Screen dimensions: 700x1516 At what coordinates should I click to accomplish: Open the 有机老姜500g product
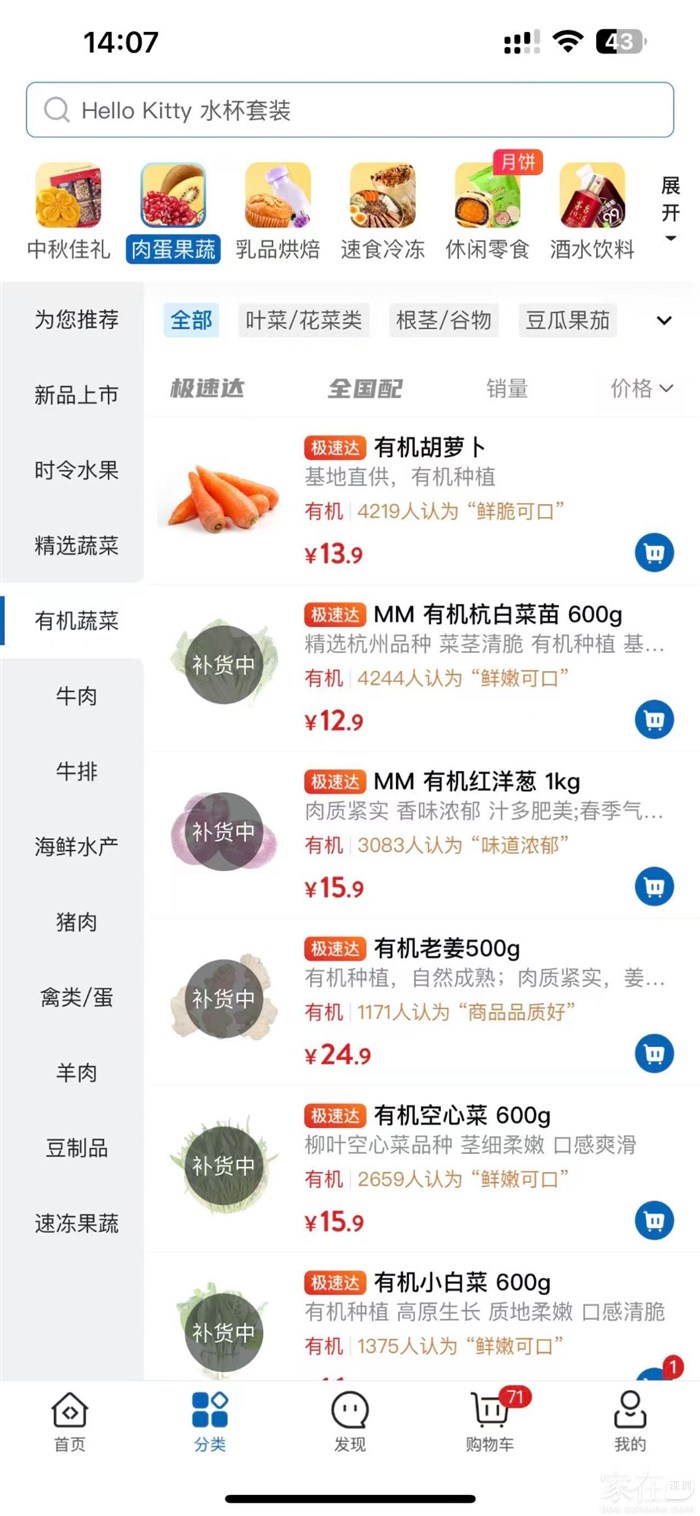click(446, 948)
